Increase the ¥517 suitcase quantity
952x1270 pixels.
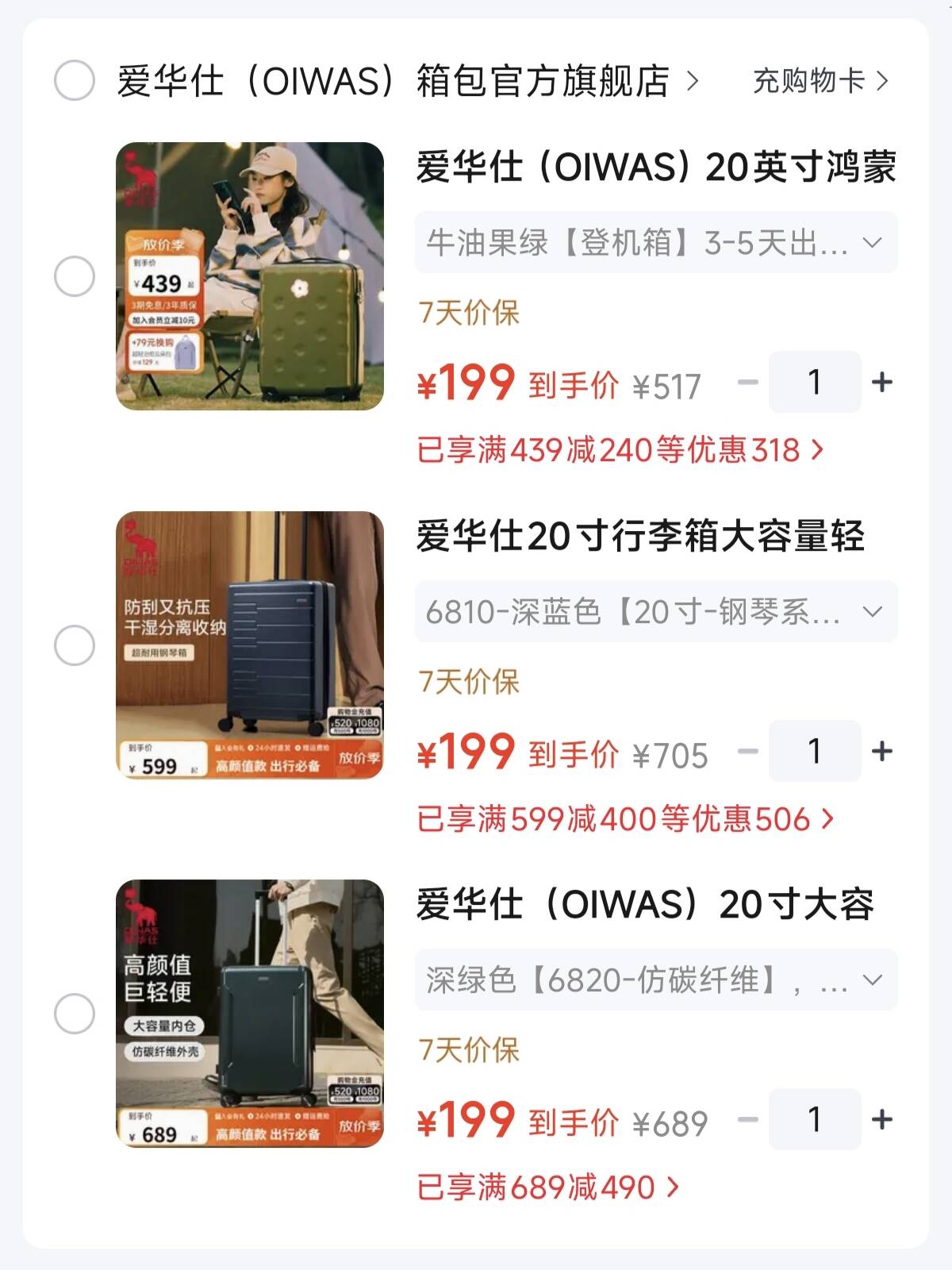[x=882, y=382]
